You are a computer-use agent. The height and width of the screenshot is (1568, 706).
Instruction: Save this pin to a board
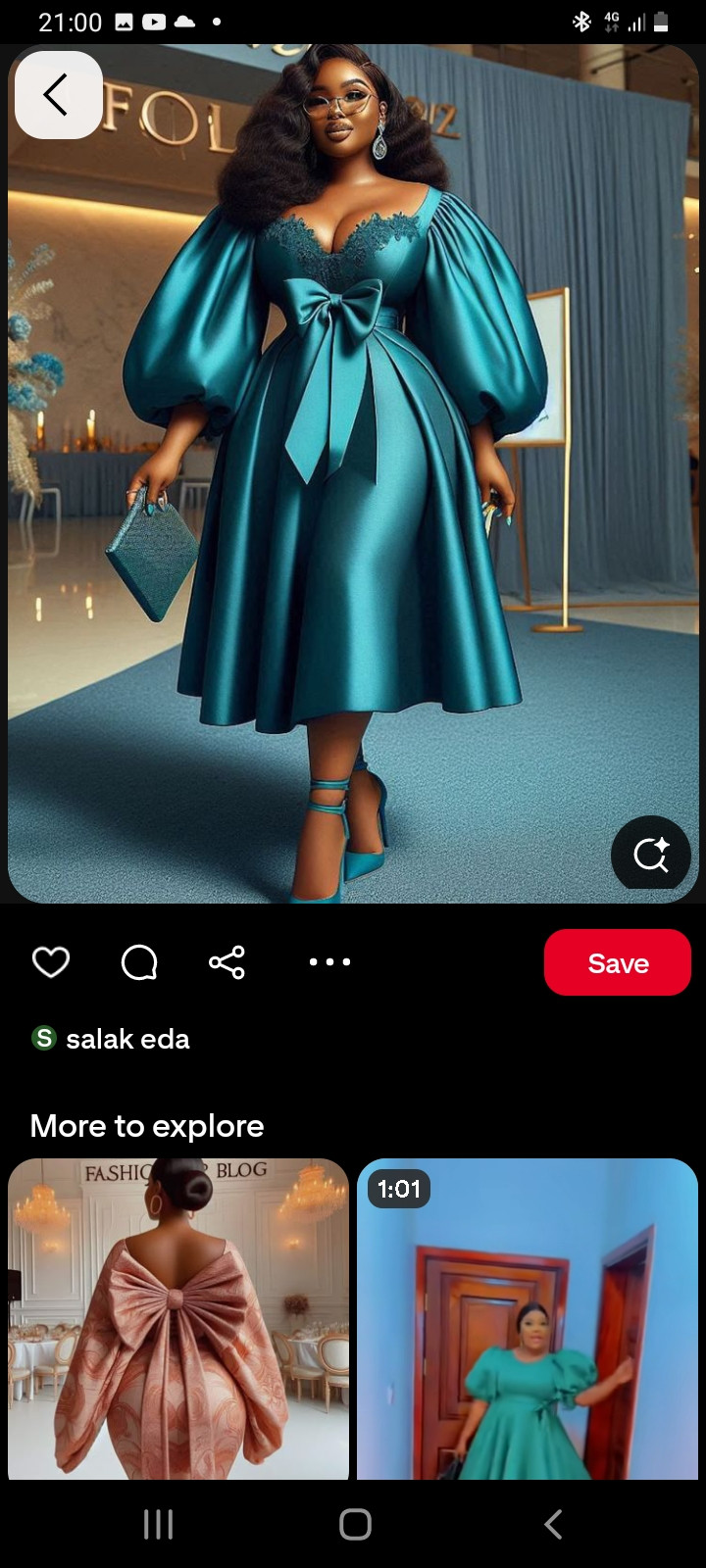pyautogui.click(x=618, y=962)
